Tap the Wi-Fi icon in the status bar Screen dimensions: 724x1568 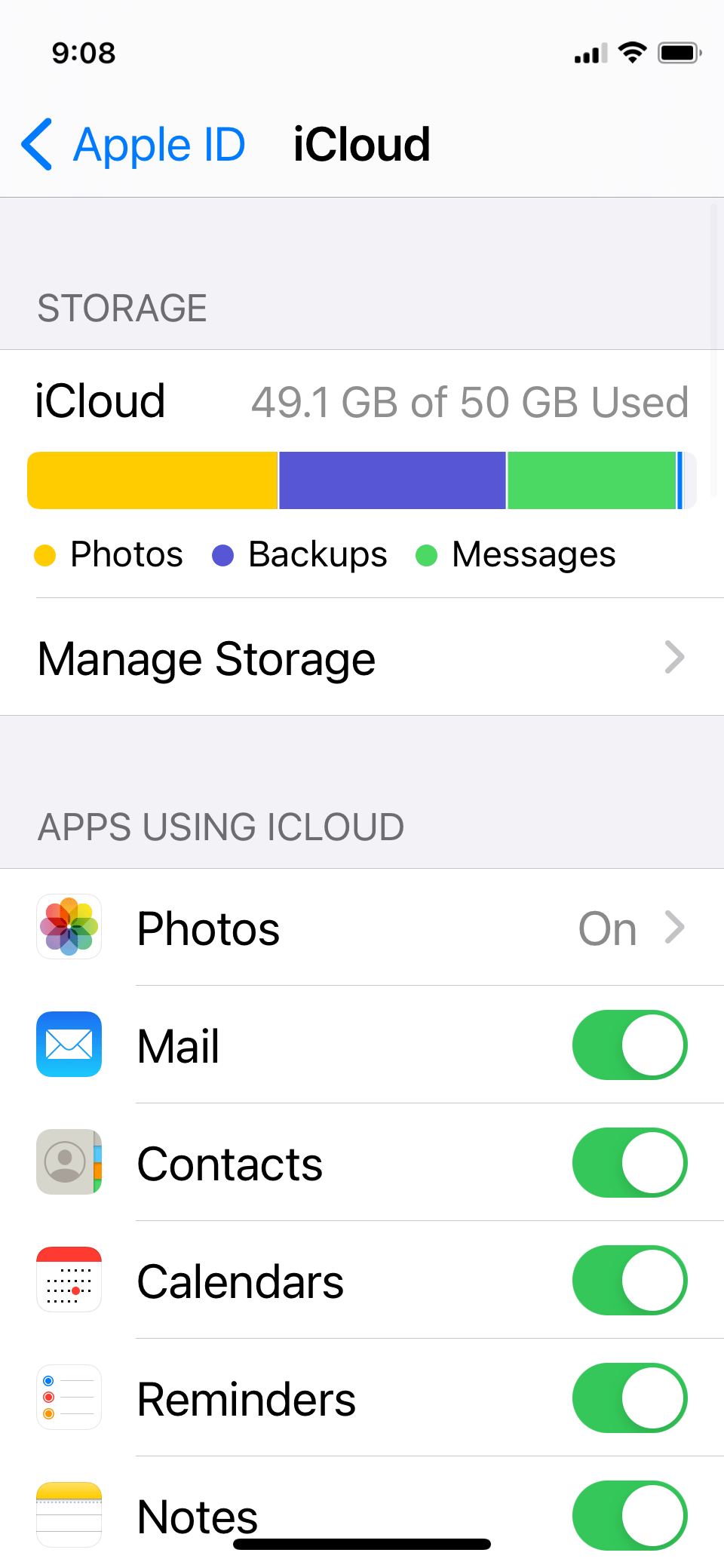(632, 51)
